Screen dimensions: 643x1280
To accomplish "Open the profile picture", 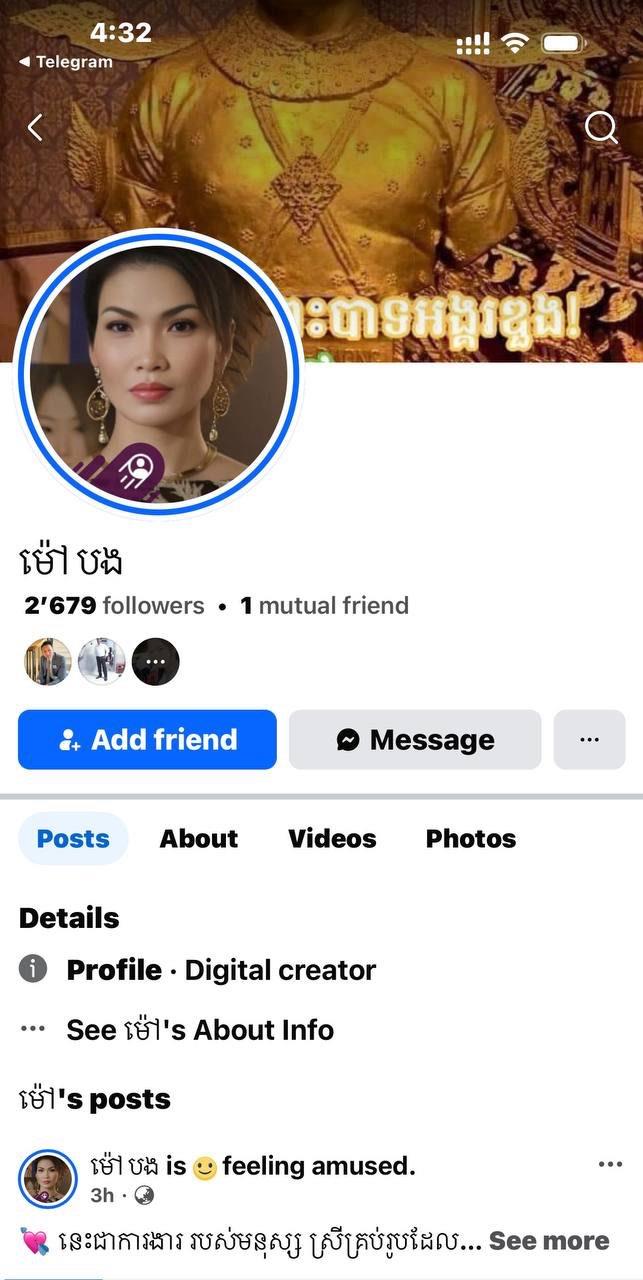I will (x=159, y=373).
